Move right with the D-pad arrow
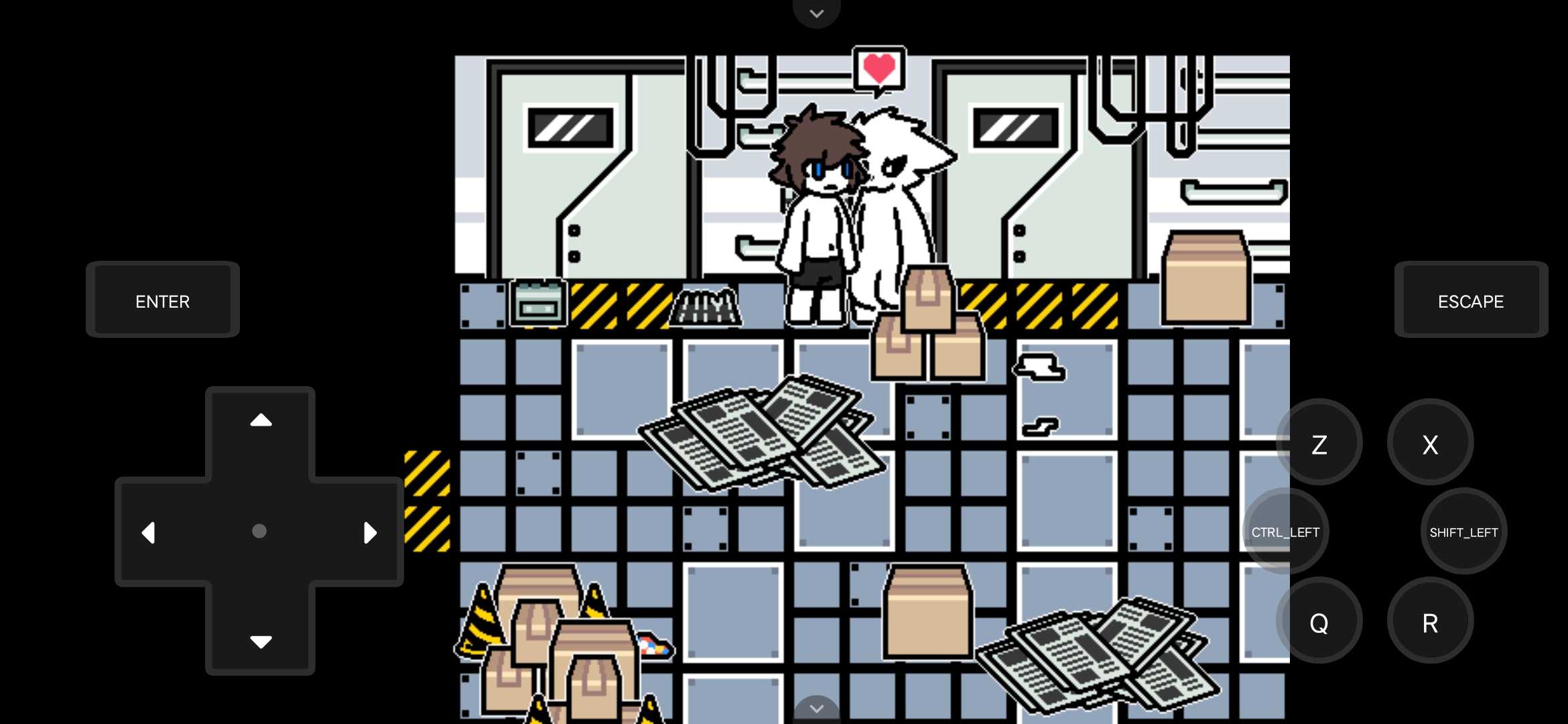 pos(370,532)
